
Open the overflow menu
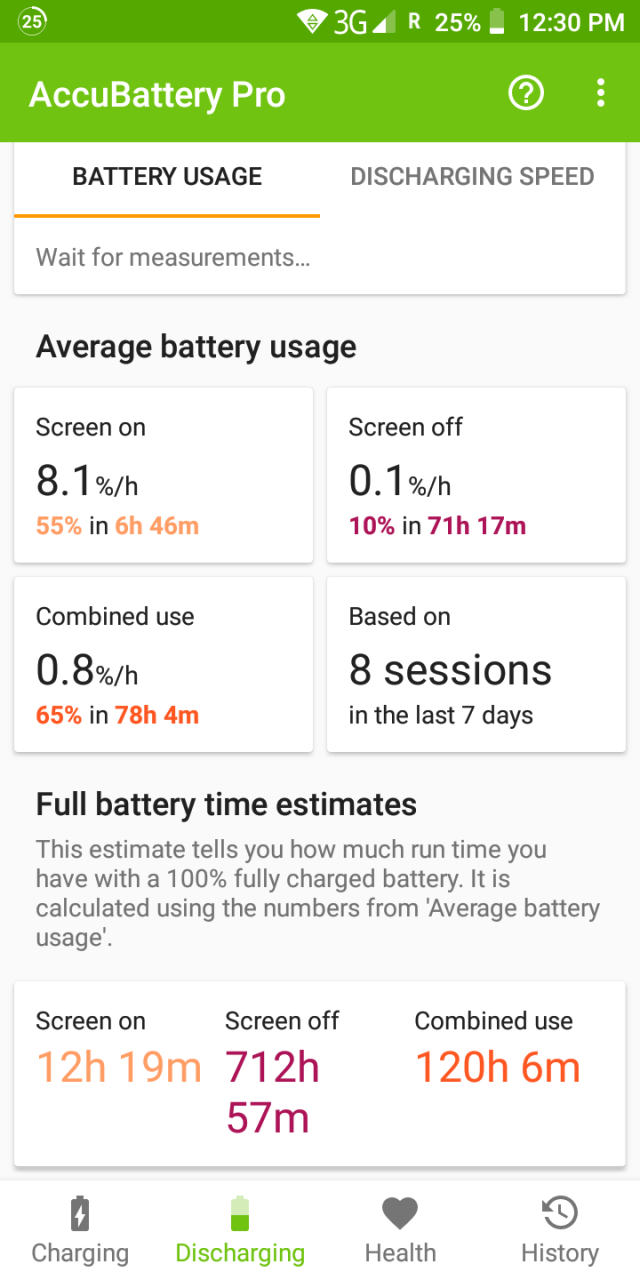point(600,94)
